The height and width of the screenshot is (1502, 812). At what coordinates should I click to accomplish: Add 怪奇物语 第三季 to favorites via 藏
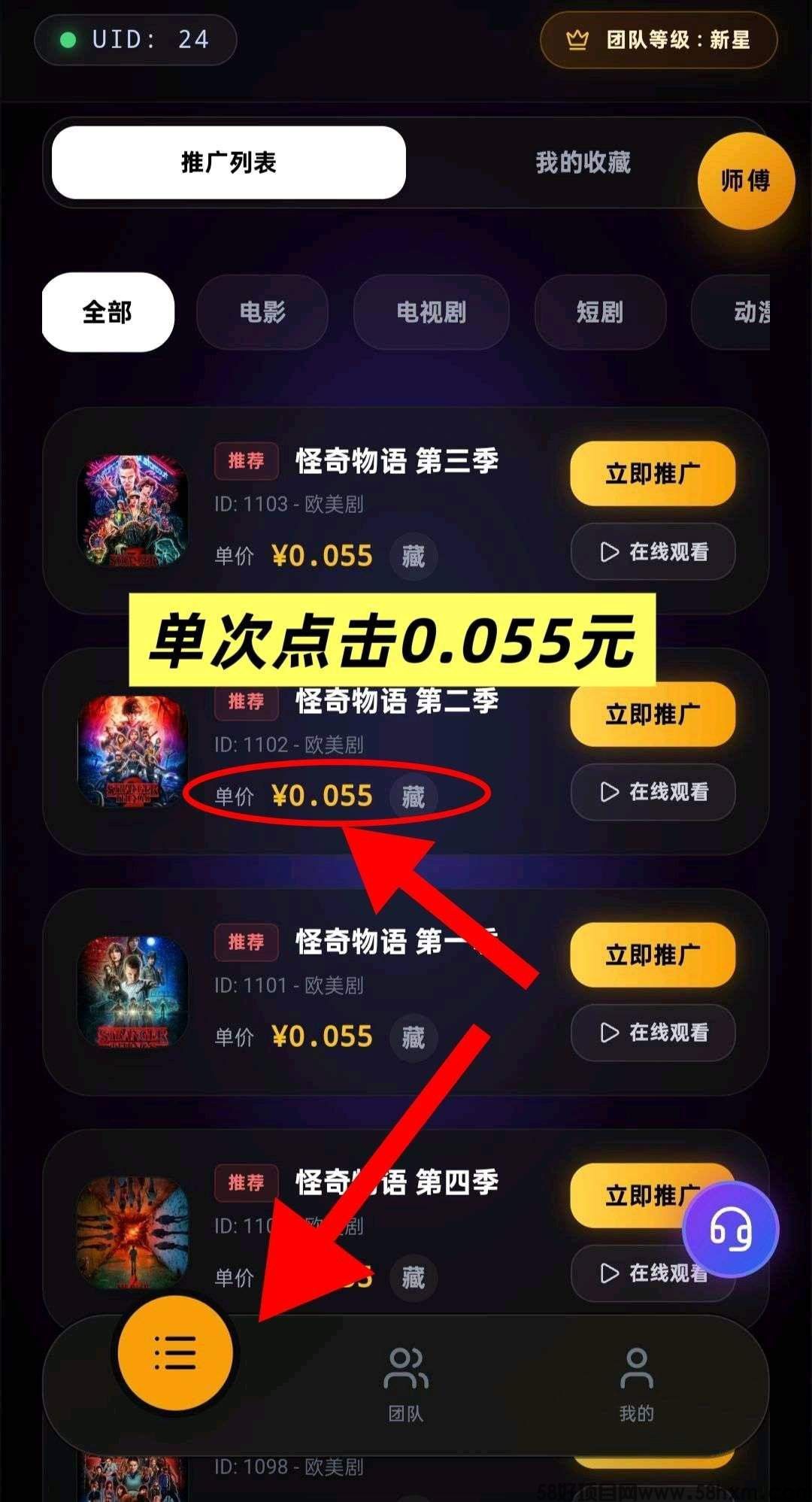click(413, 557)
